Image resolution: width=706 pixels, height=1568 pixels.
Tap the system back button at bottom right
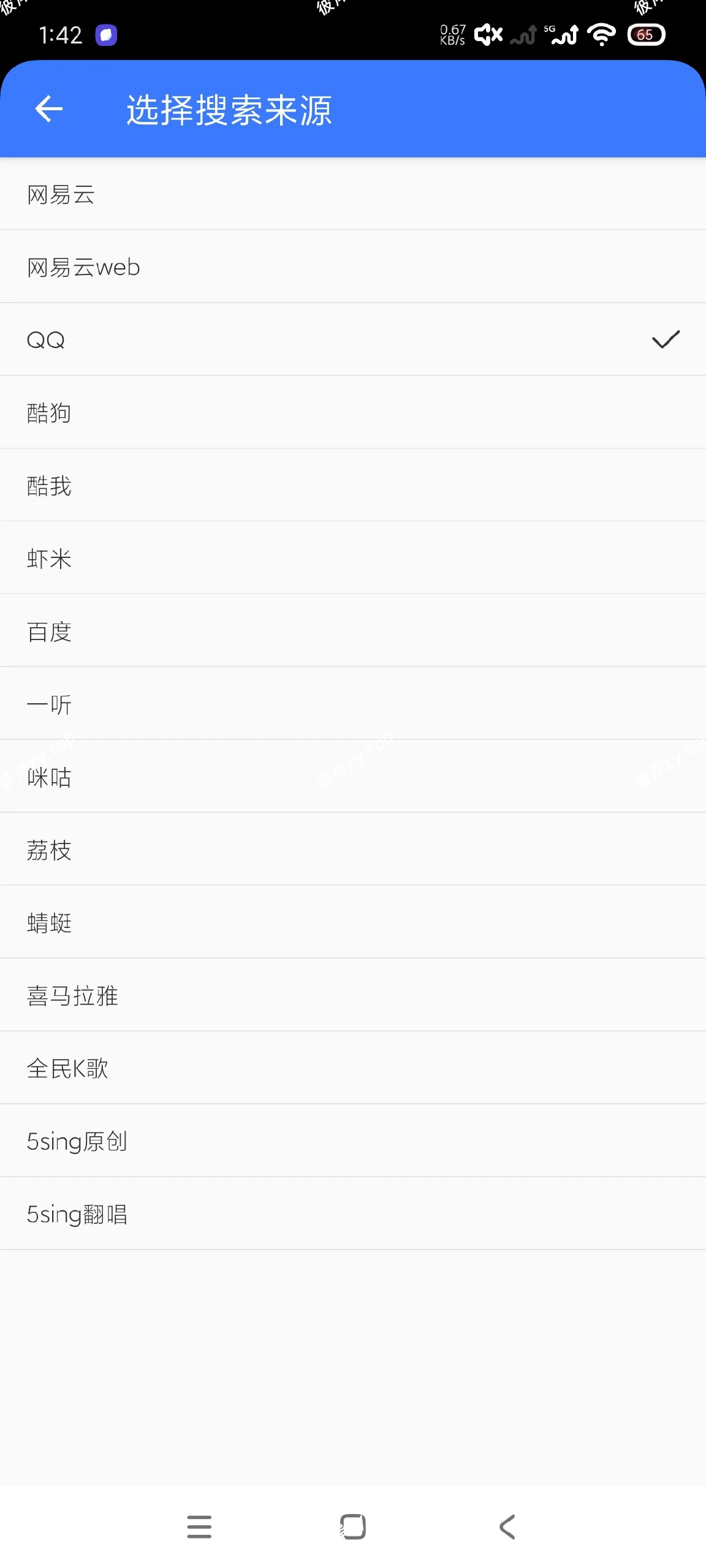click(506, 1527)
